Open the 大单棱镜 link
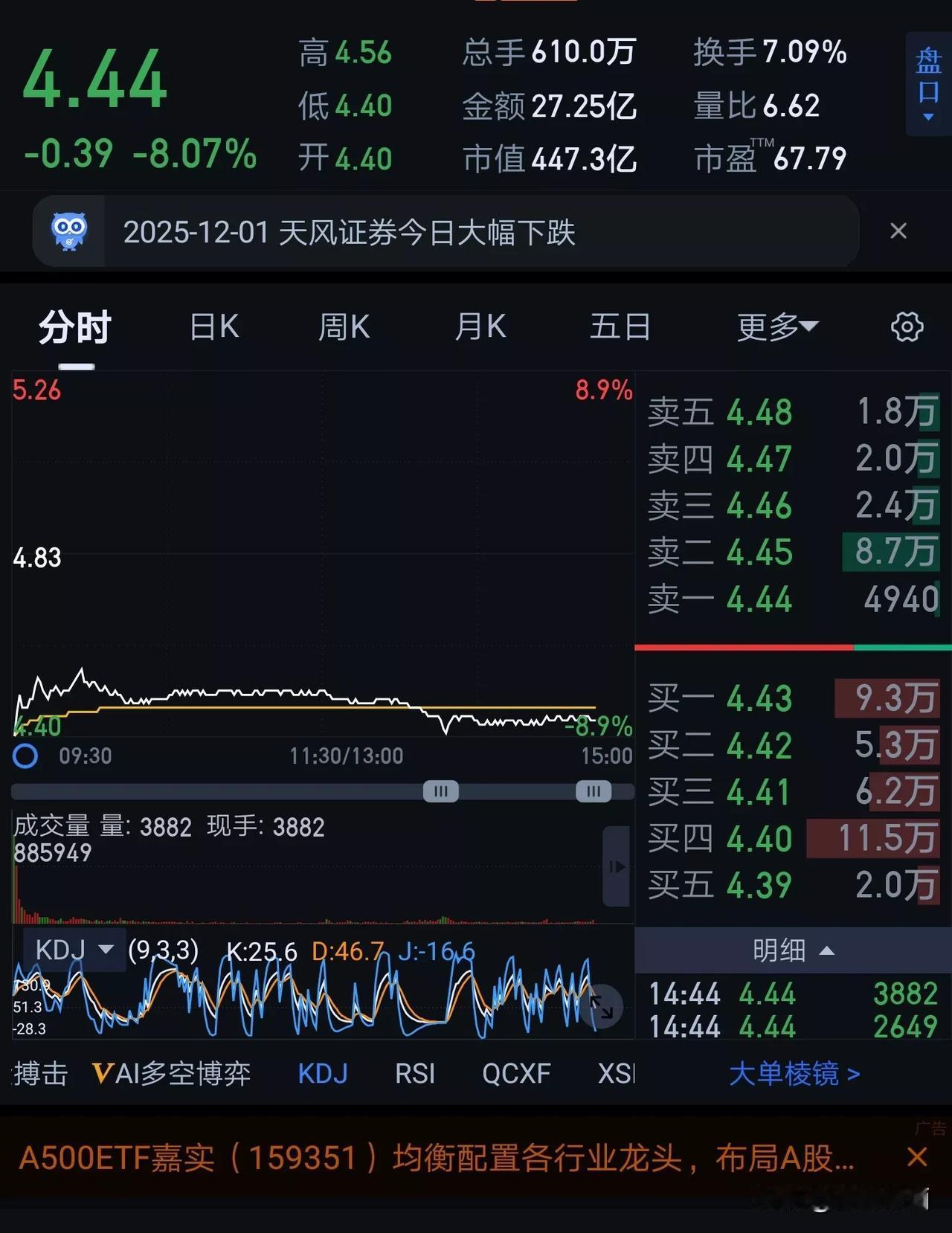The image size is (952, 1233). (x=793, y=1073)
